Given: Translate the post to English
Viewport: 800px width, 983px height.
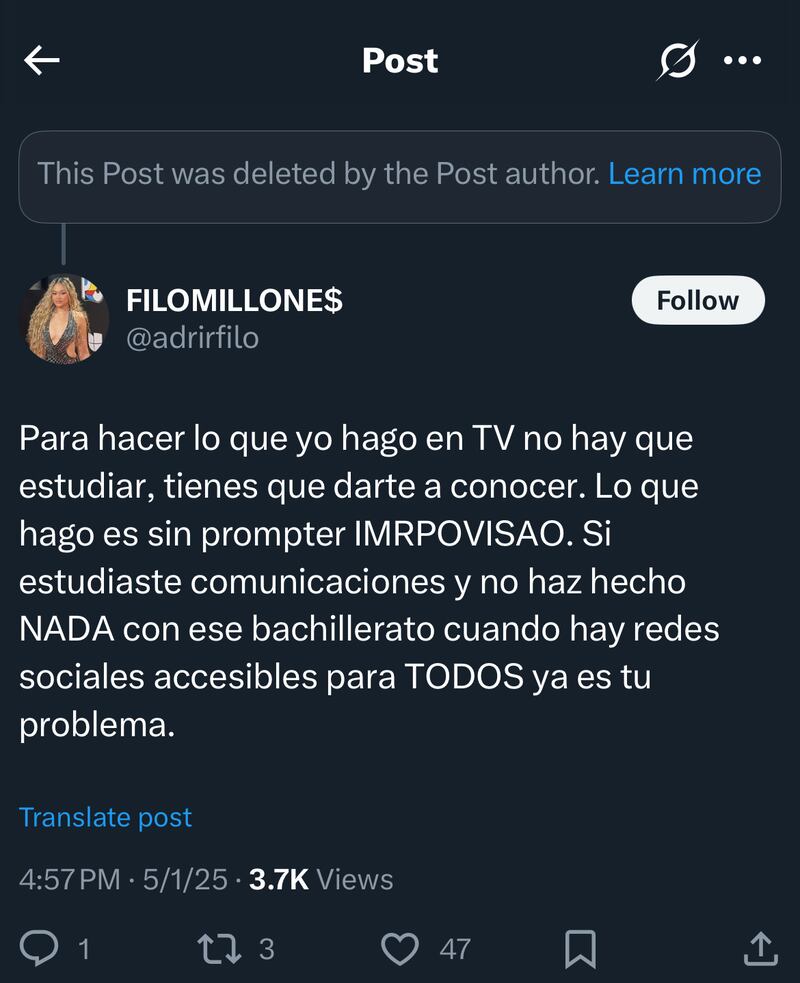Looking at the screenshot, I should coord(106,817).
